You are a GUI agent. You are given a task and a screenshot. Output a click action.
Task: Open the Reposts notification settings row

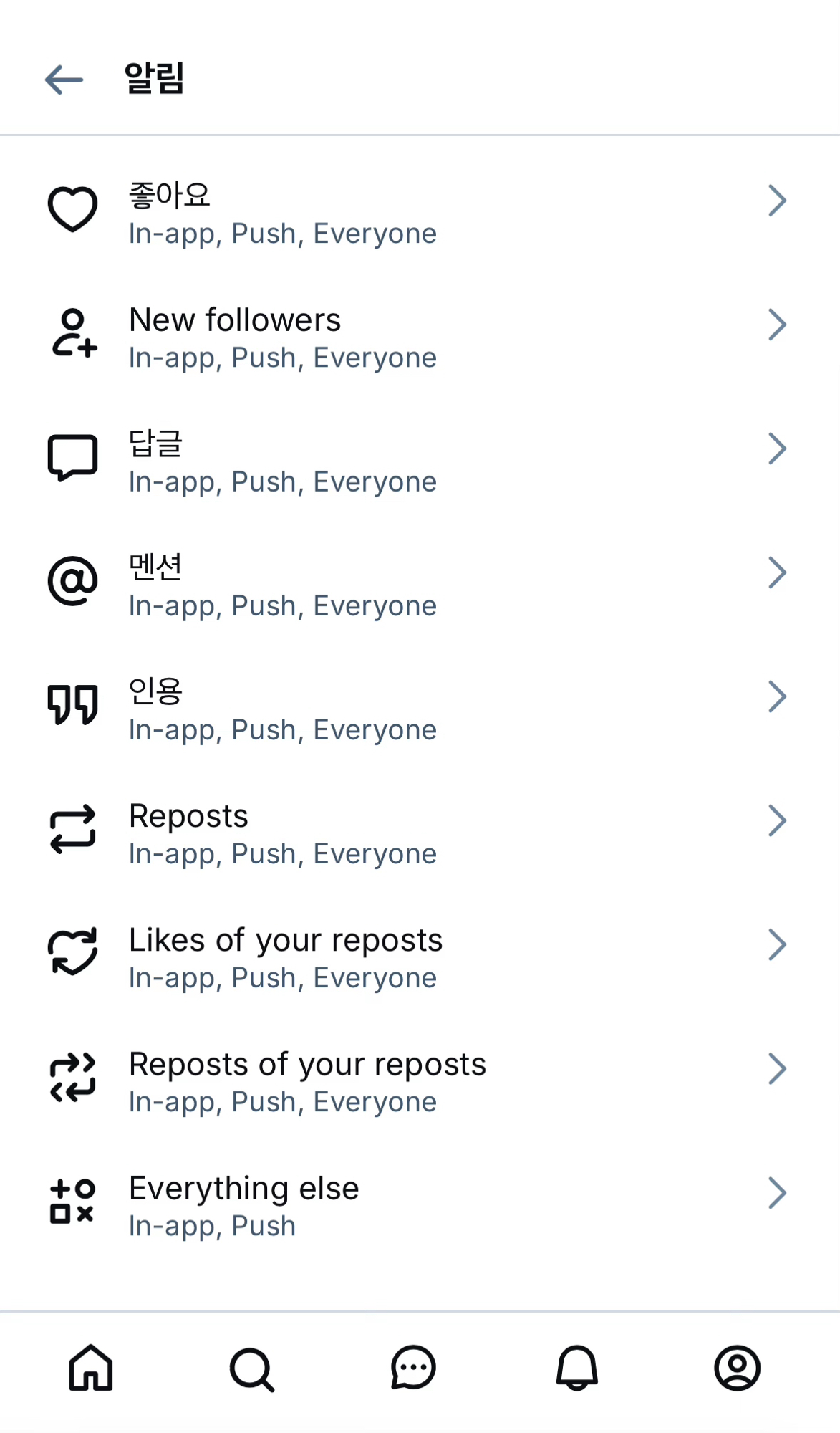click(420, 833)
